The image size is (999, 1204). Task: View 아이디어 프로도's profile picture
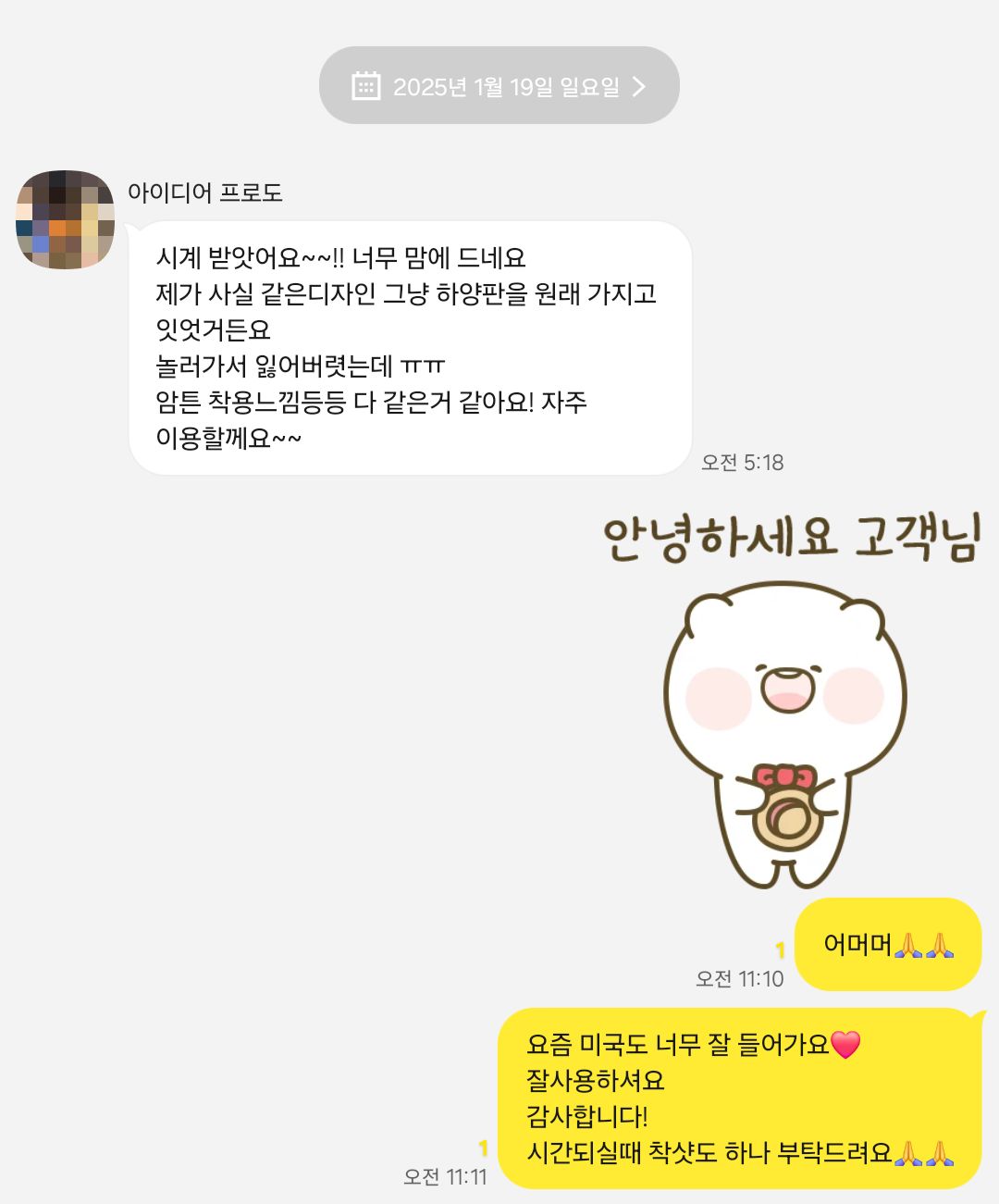click(x=65, y=219)
